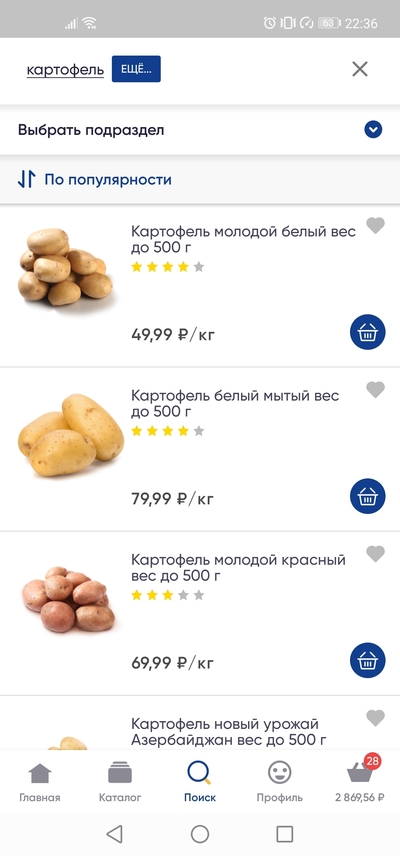400x856 pixels.
Task: Tap the system back button
Action: point(114,834)
